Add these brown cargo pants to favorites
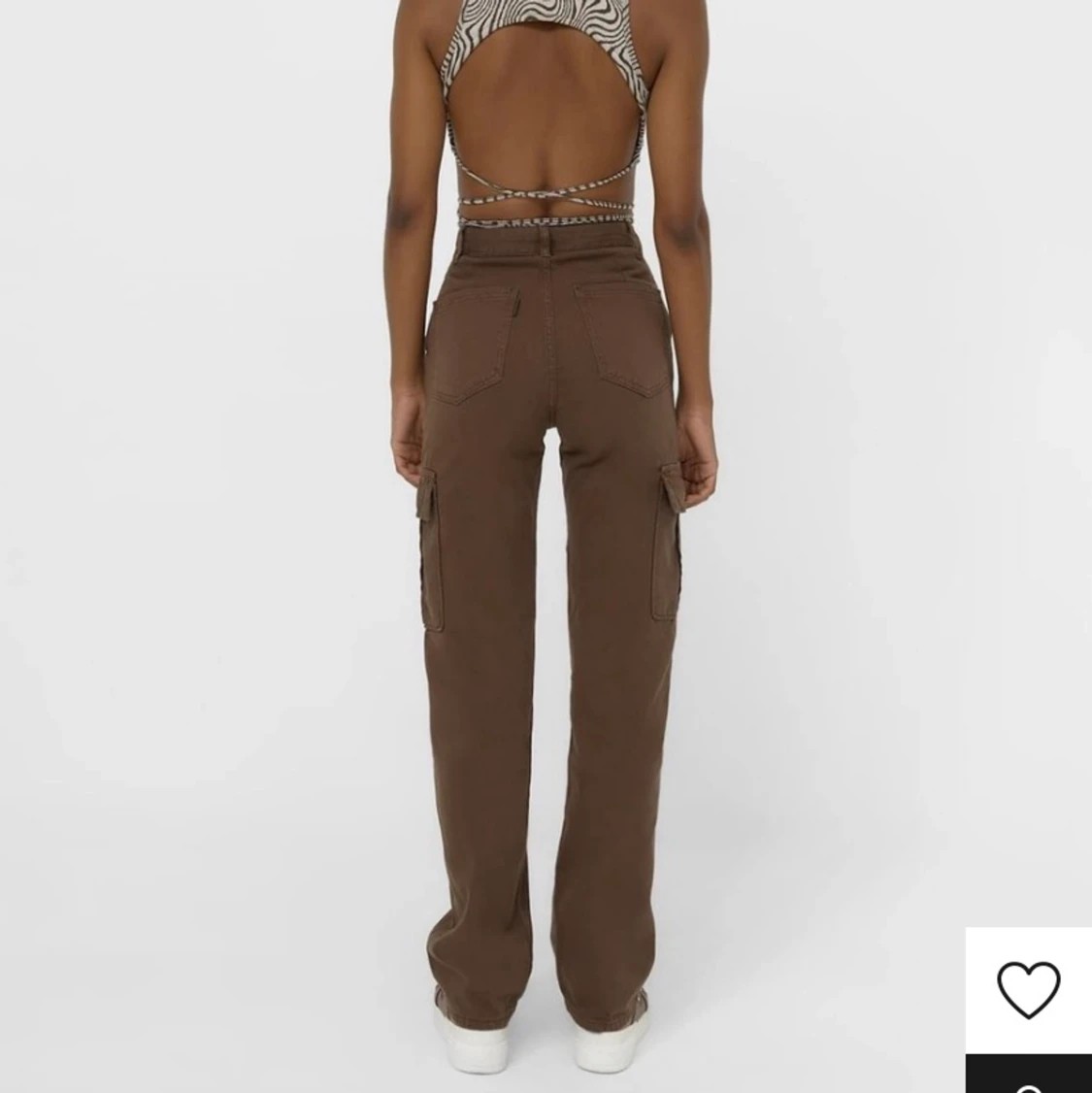The width and height of the screenshot is (1092, 1093). click(1028, 988)
